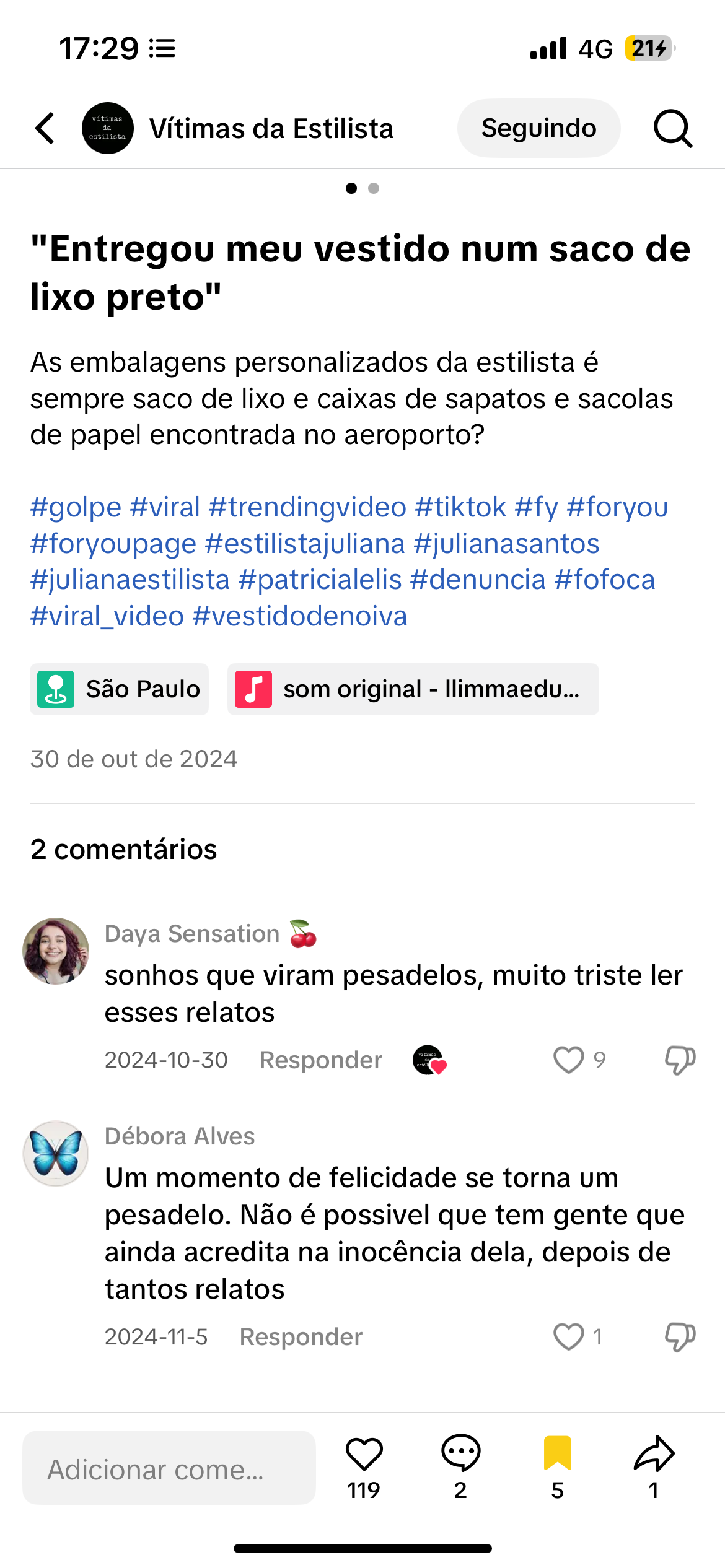View Daya Sensation's profile picture
This screenshot has width=725, height=1568.
(56, 951)
